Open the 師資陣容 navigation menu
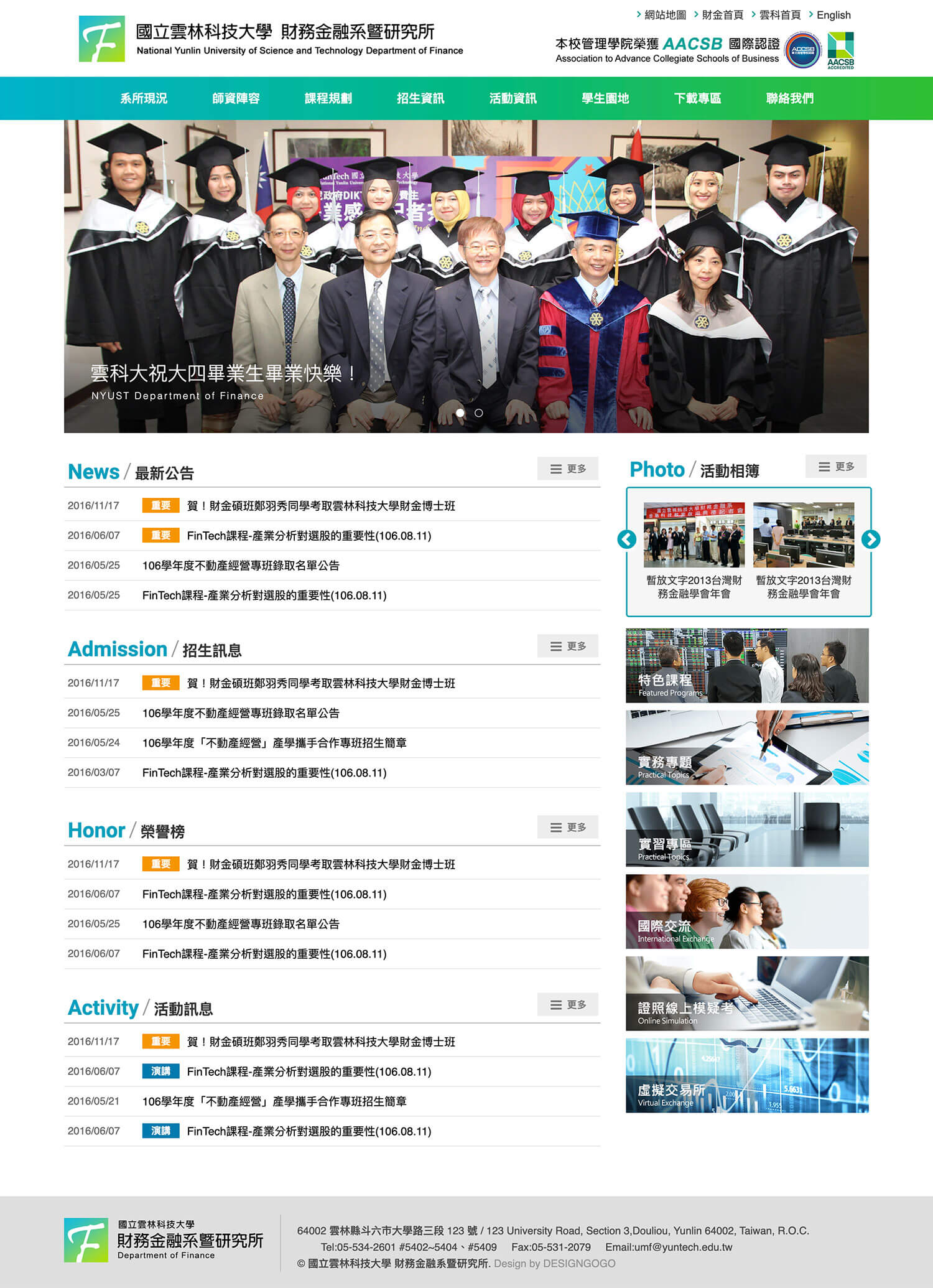Viewport: 933px width, 1288px height. pos(236,98)
